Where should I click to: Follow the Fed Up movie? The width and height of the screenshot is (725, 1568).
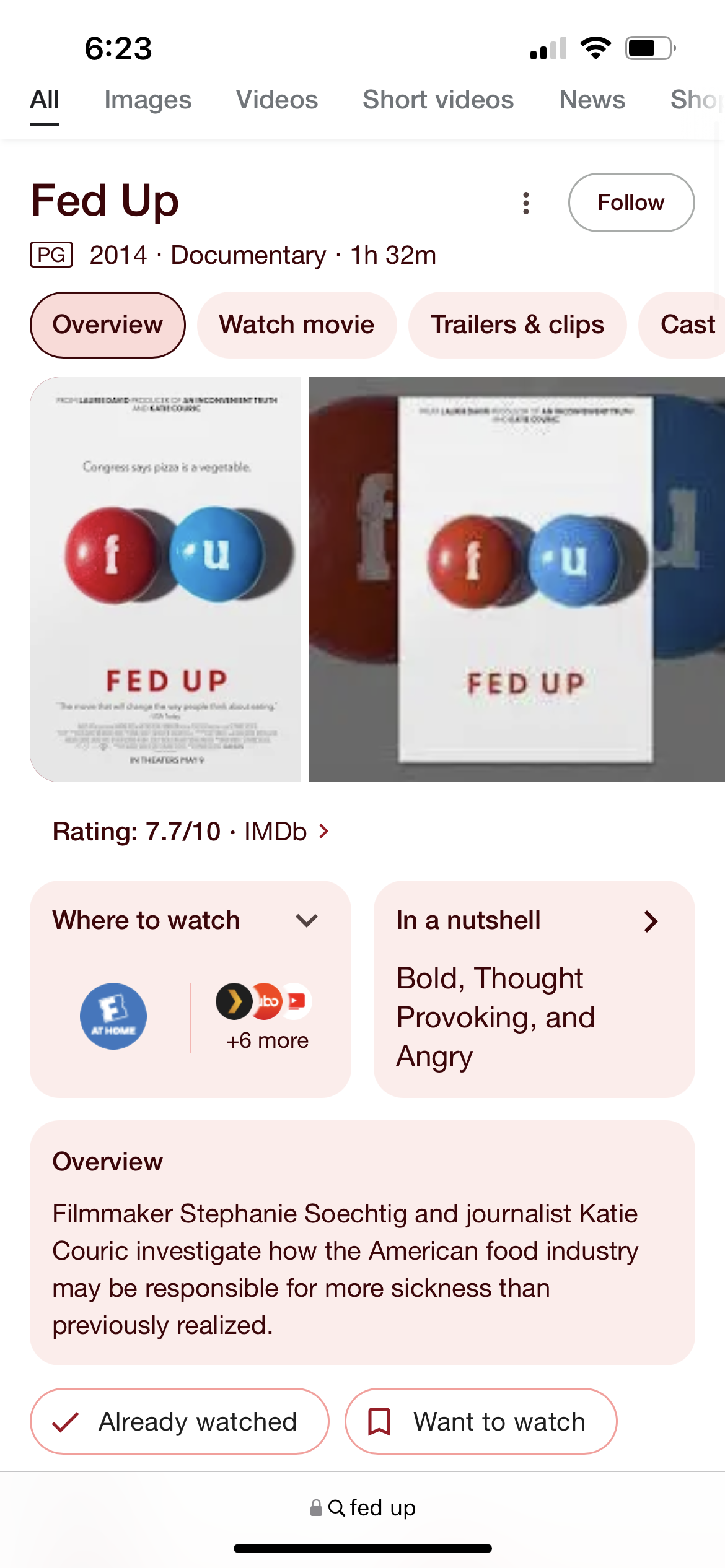coord(631,203)
